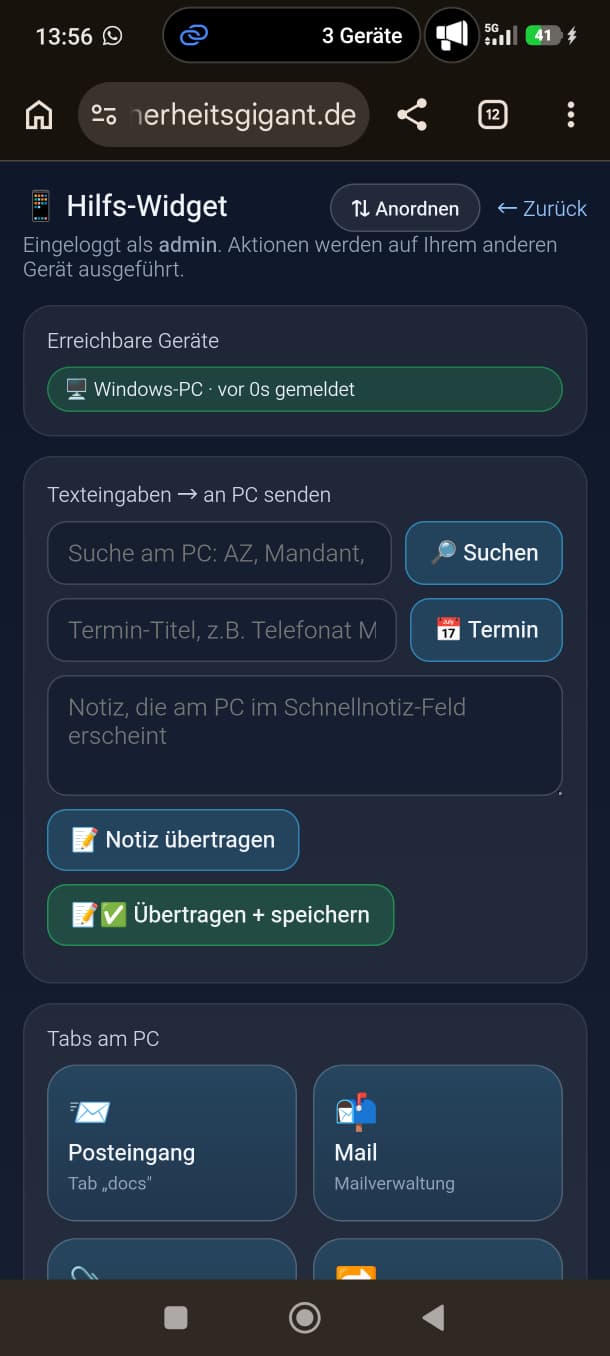Select the Windows-PC device chip
Viewport: 610px width, 1356px height.
tap(304, 389)
